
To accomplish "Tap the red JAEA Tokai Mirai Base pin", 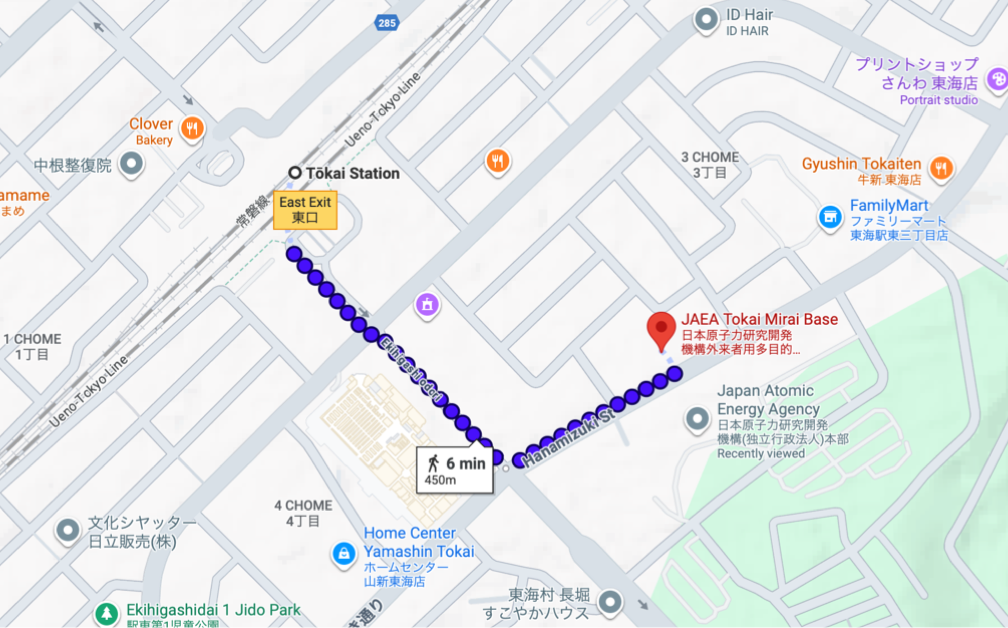I will pyautogui.click(x=660, y=330).
